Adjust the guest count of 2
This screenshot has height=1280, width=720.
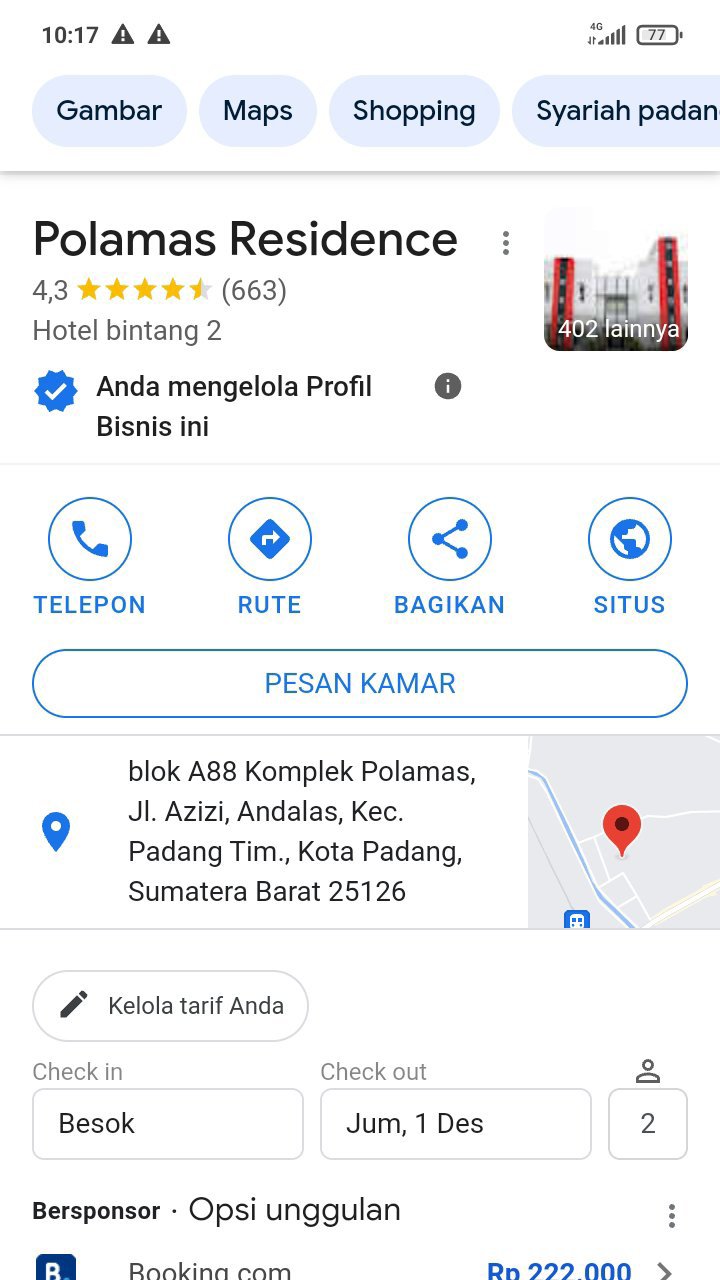tap(648, 1124)
